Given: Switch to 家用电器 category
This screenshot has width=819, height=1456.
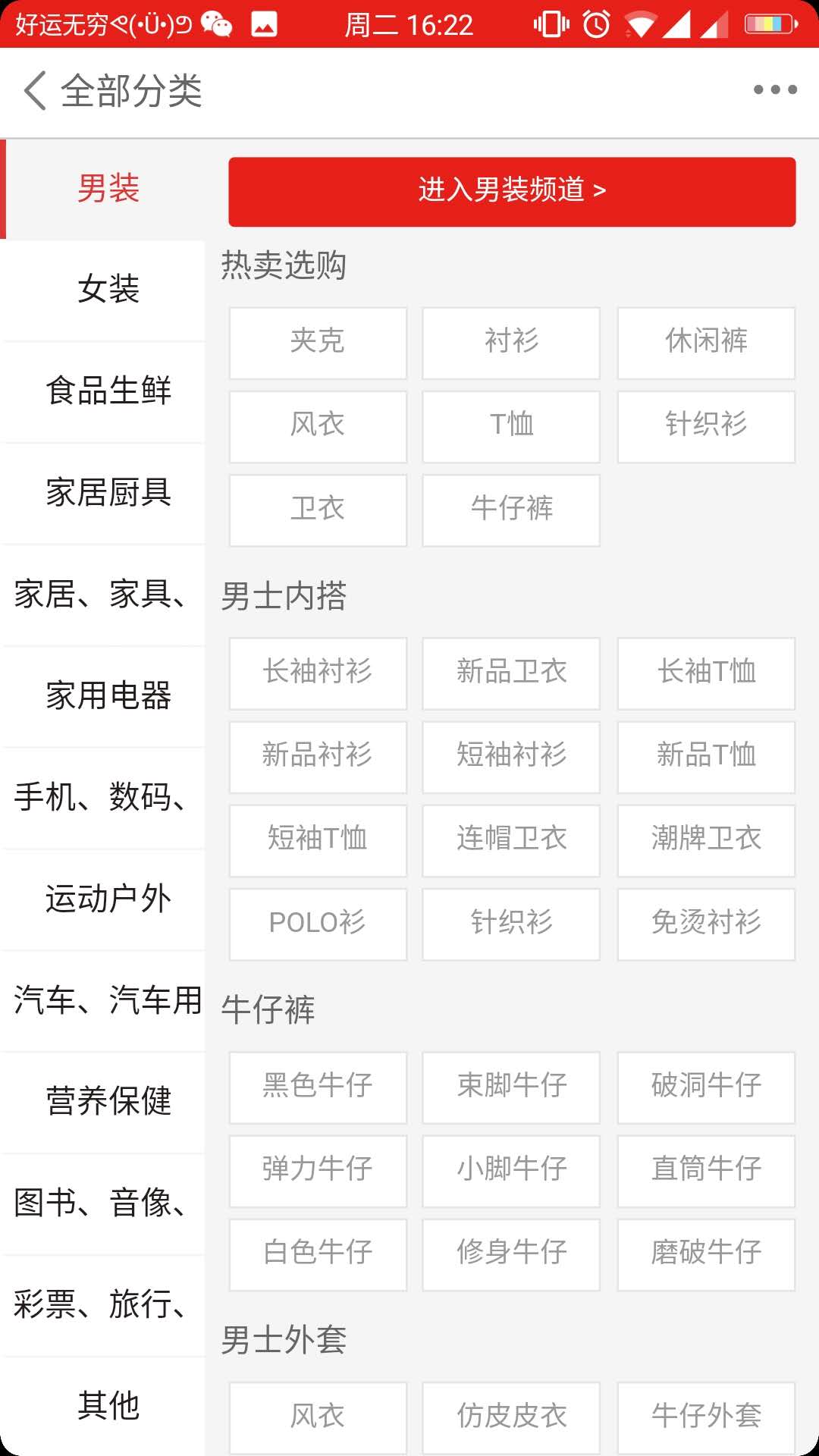Looking at the screenshot, I should [x=108, y=696].
